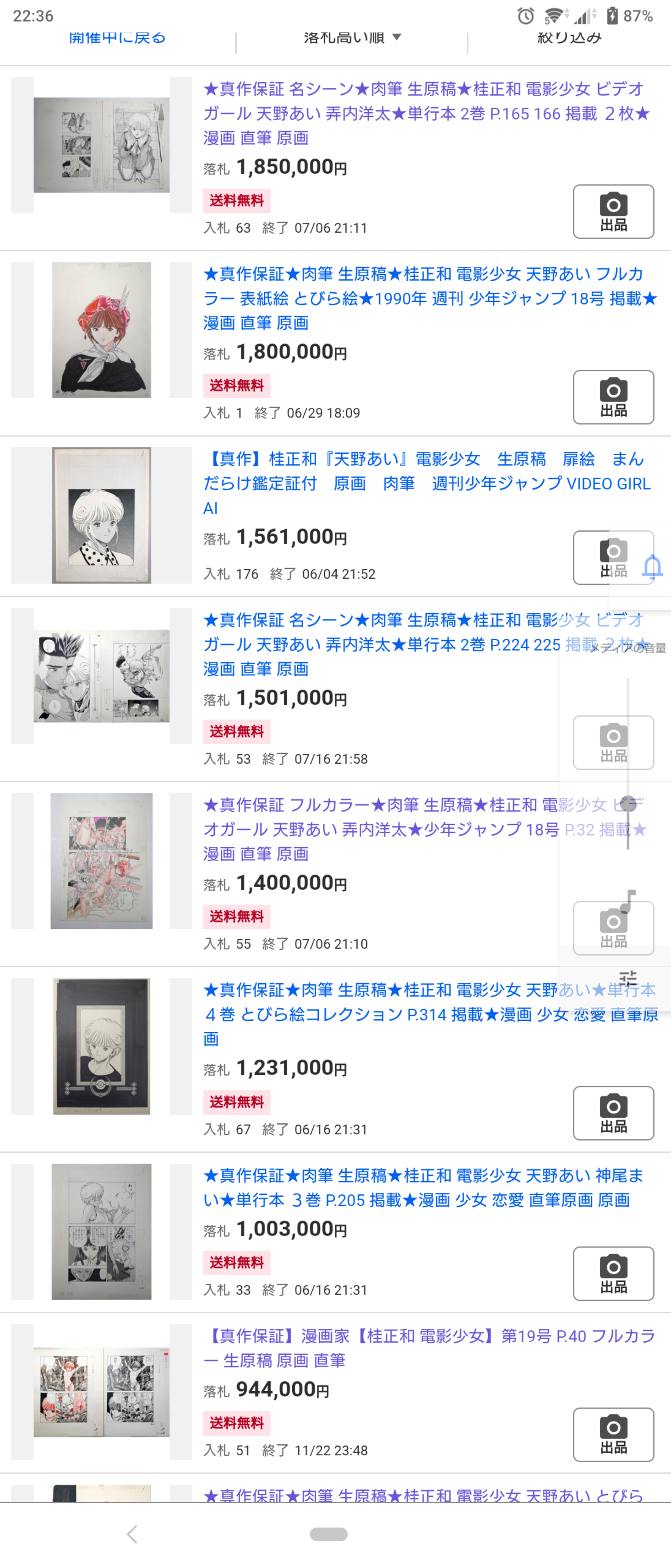
Task: Open the 1,501,000円 P.224 225 listing thumbnail
Action: [x=102, y=676]
